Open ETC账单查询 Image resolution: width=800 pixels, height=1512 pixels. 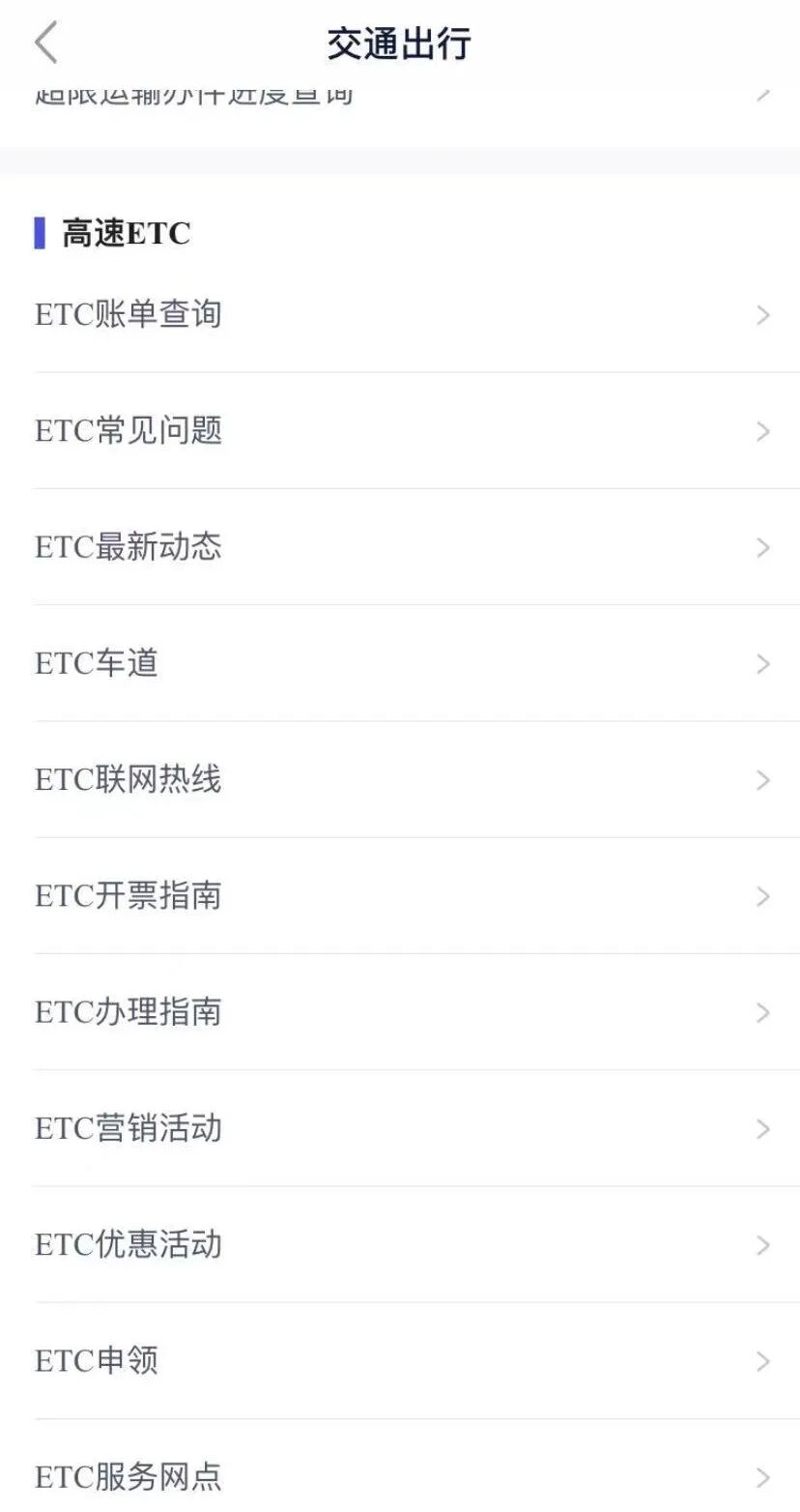(x=129, y=314)
